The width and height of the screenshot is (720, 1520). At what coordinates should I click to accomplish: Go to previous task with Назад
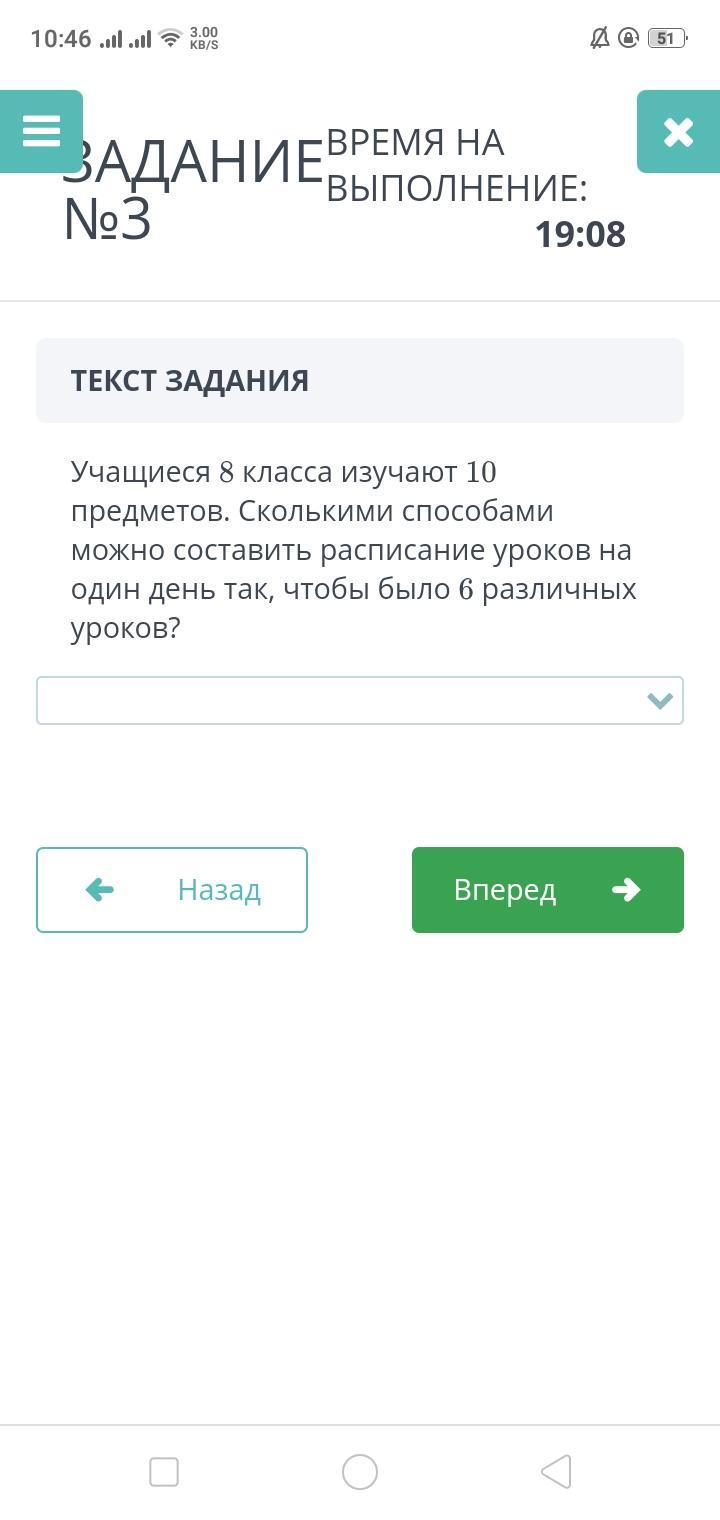pos(172,890)
